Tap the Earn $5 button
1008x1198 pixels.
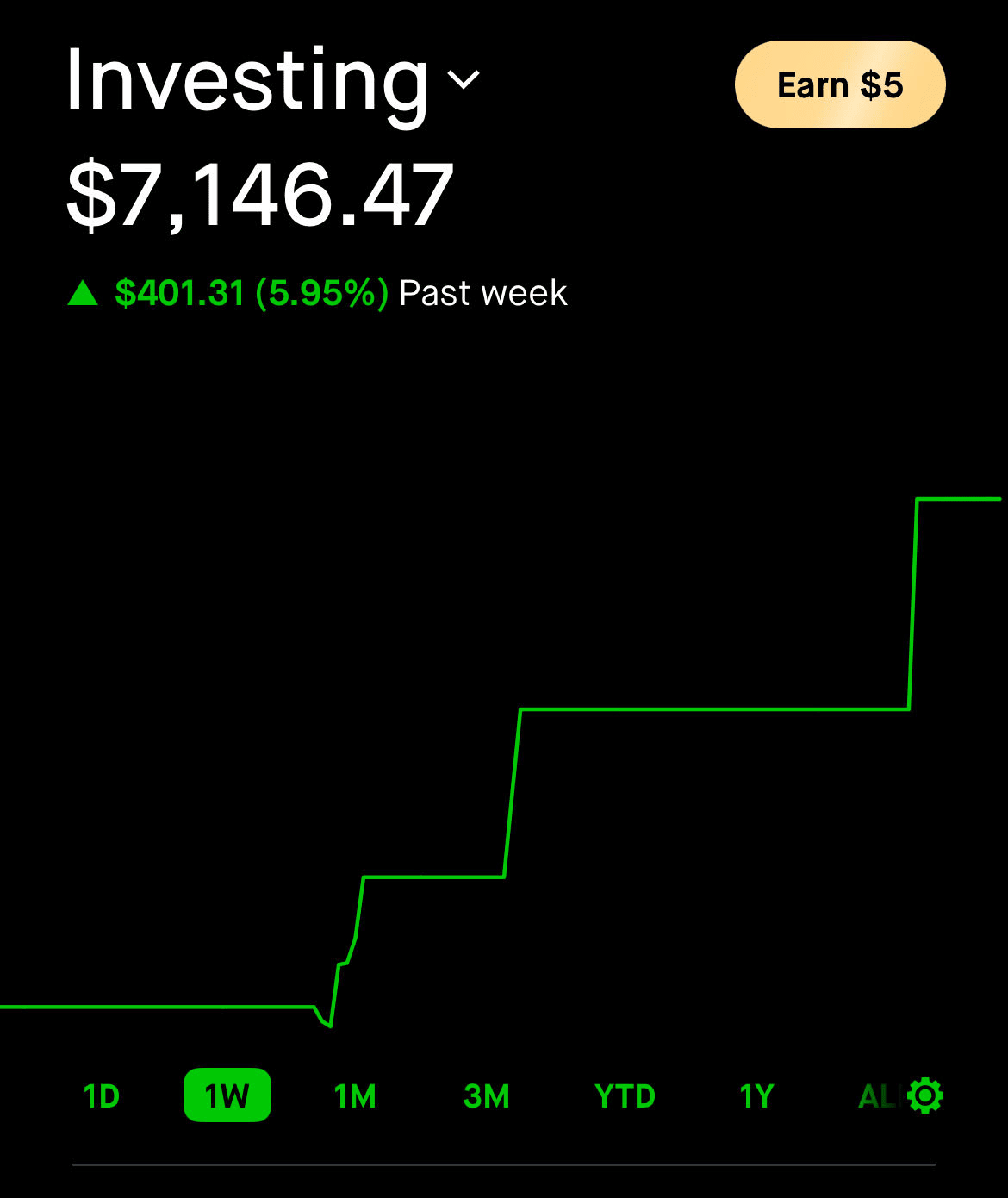[839, 84]
